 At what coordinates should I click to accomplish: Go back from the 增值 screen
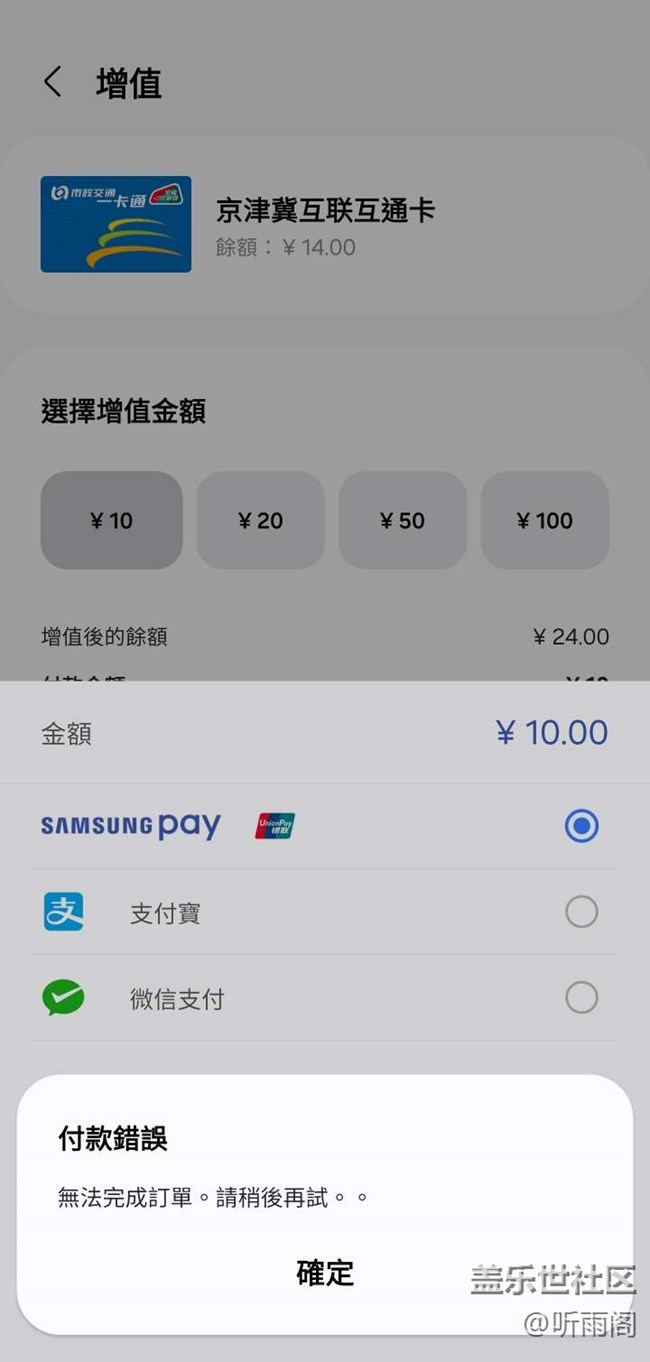point(53,82)
